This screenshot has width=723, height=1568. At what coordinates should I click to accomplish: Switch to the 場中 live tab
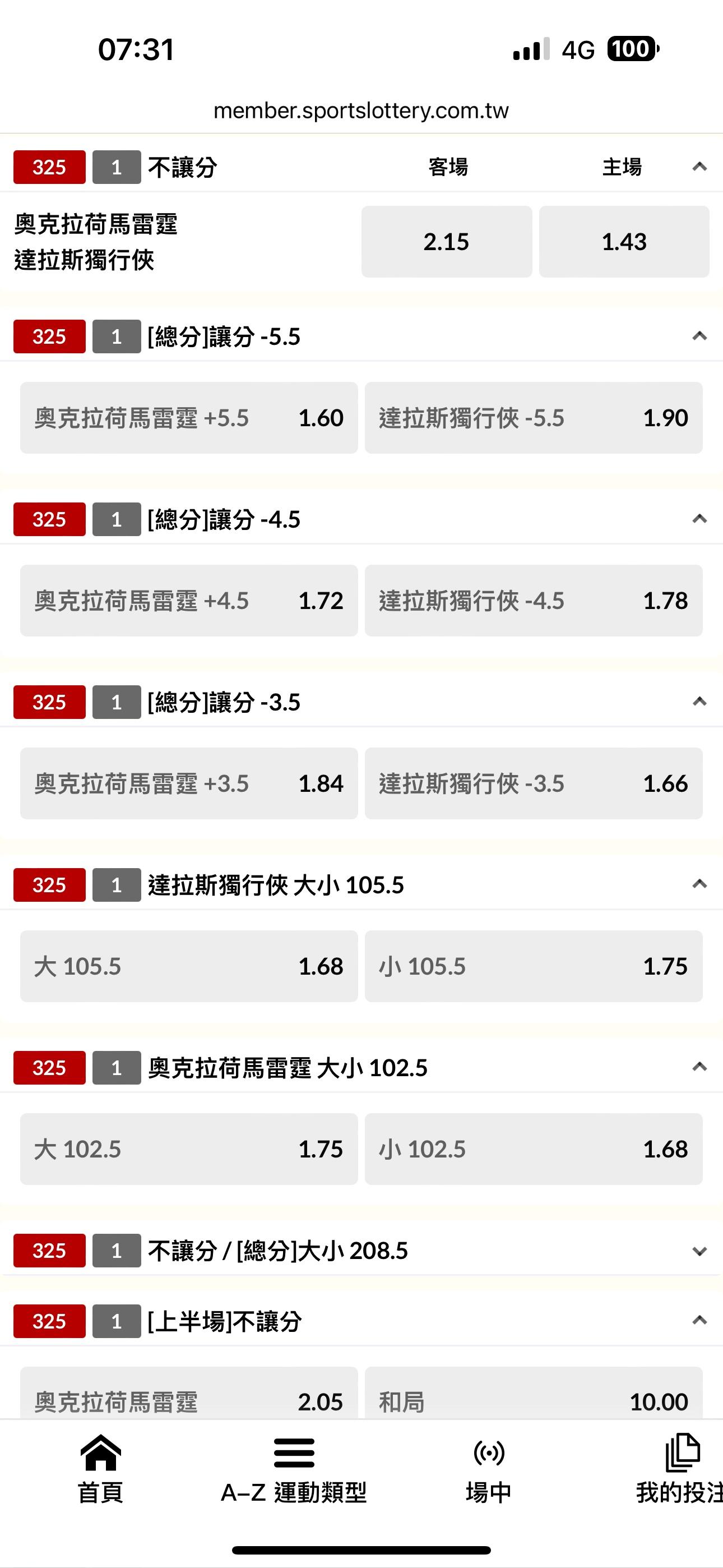pyautogui.click(x=488, y=1468)
